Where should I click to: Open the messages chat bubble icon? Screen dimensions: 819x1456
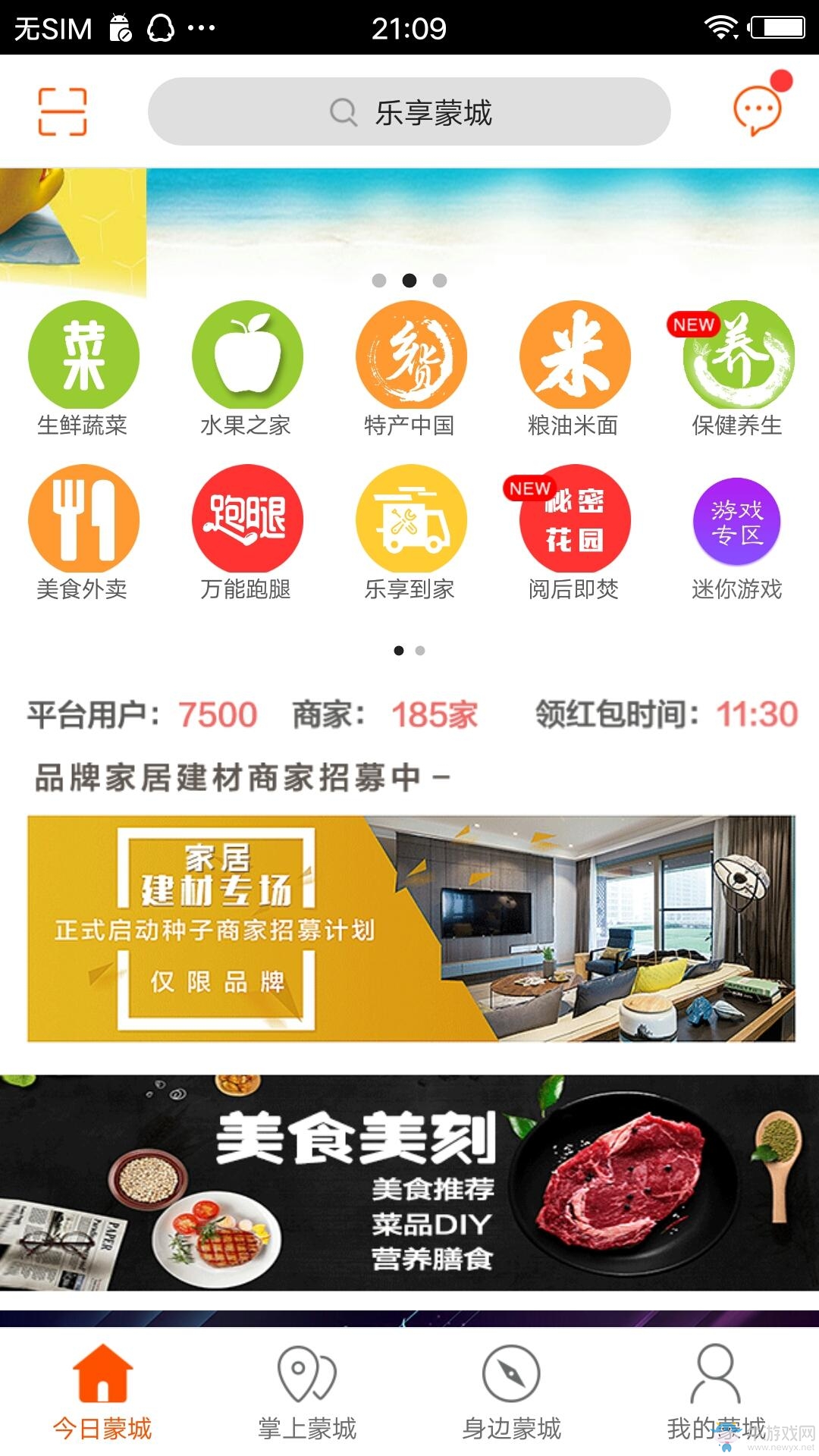point(757,110)
